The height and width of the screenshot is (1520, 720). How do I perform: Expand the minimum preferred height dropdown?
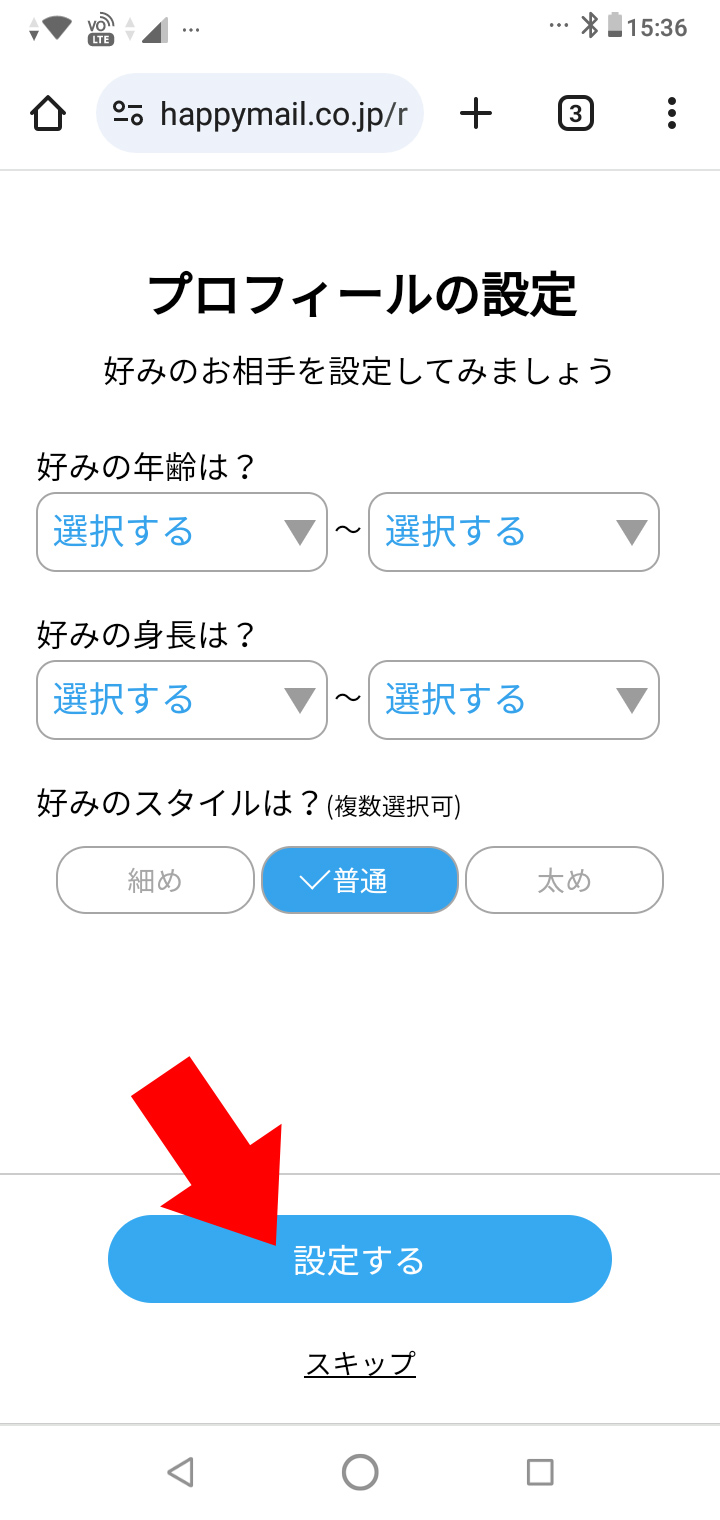pos(182,700)
